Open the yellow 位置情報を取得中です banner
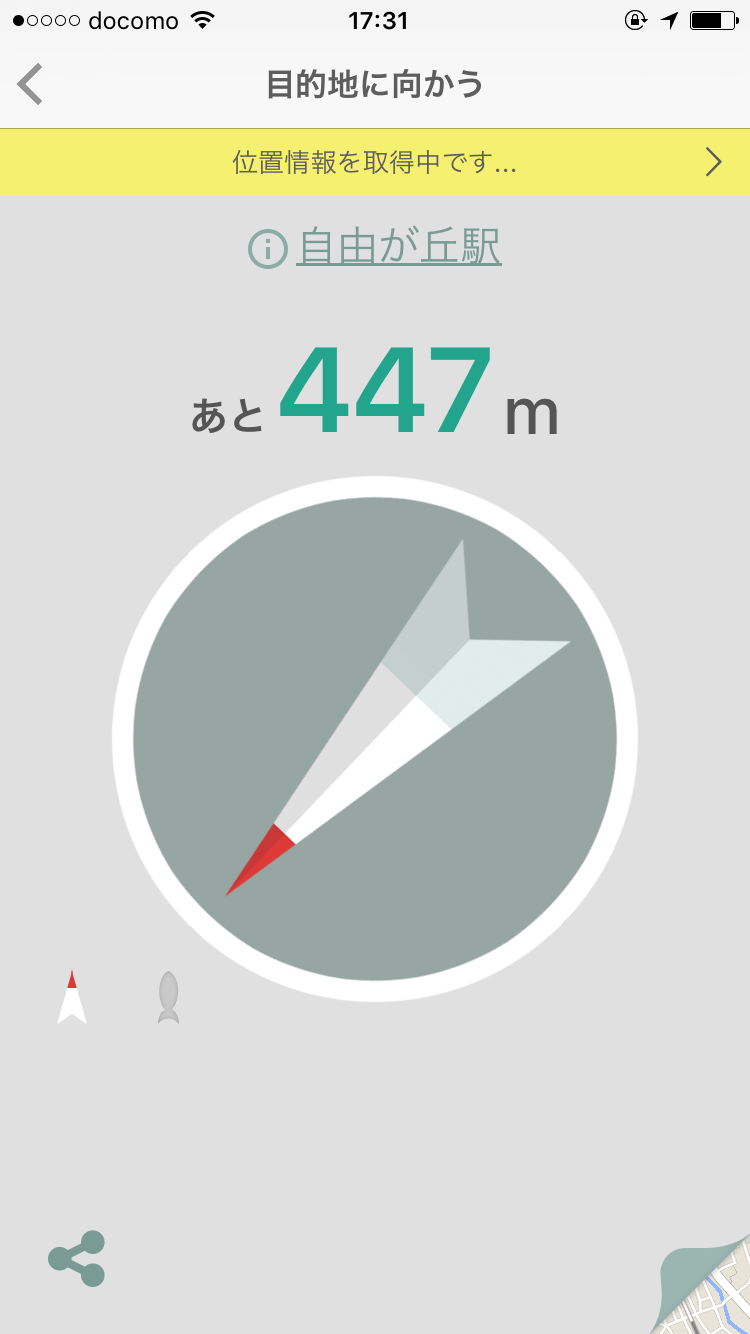The width and height of the screenshot is (750, 1334). [375, 162]
